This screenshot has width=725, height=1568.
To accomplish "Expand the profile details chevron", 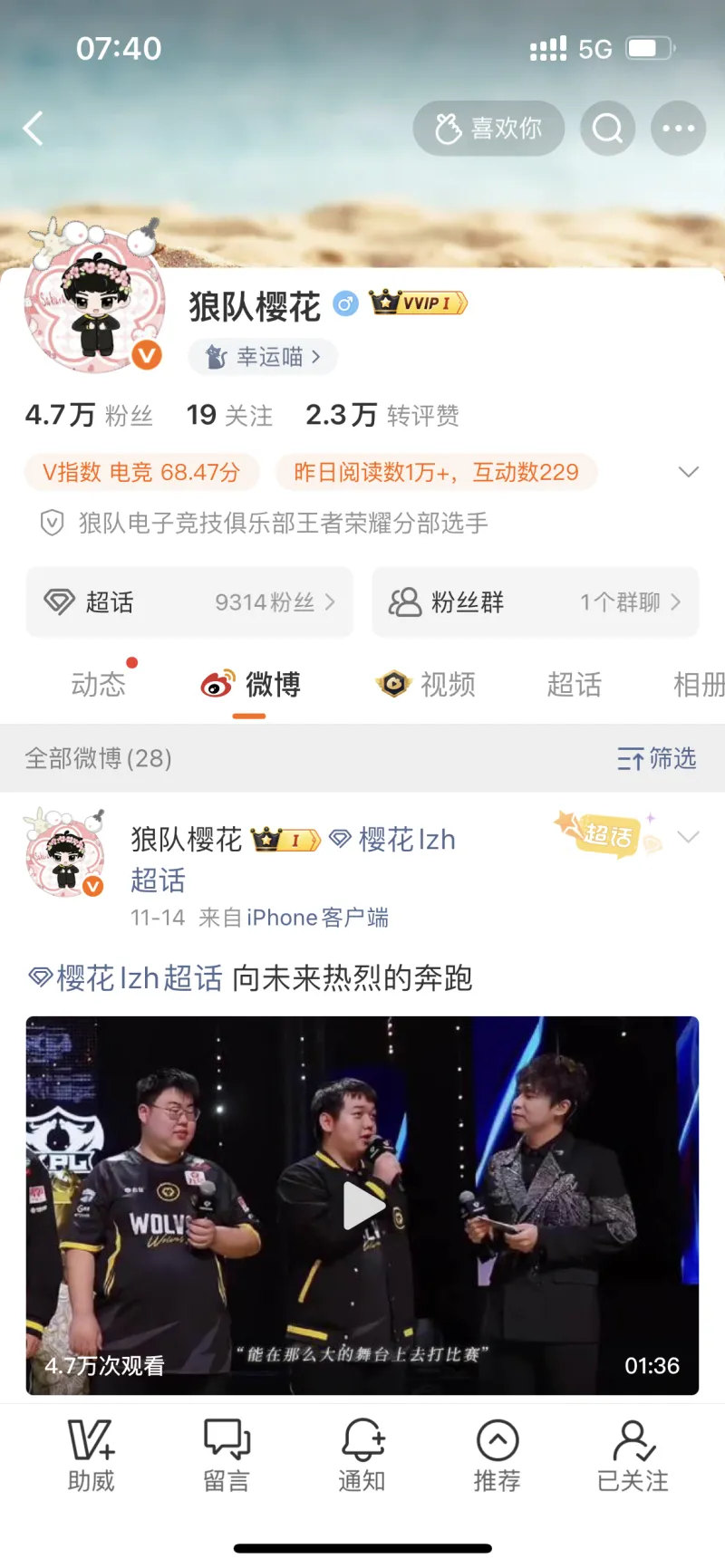I will coord(689,472).
